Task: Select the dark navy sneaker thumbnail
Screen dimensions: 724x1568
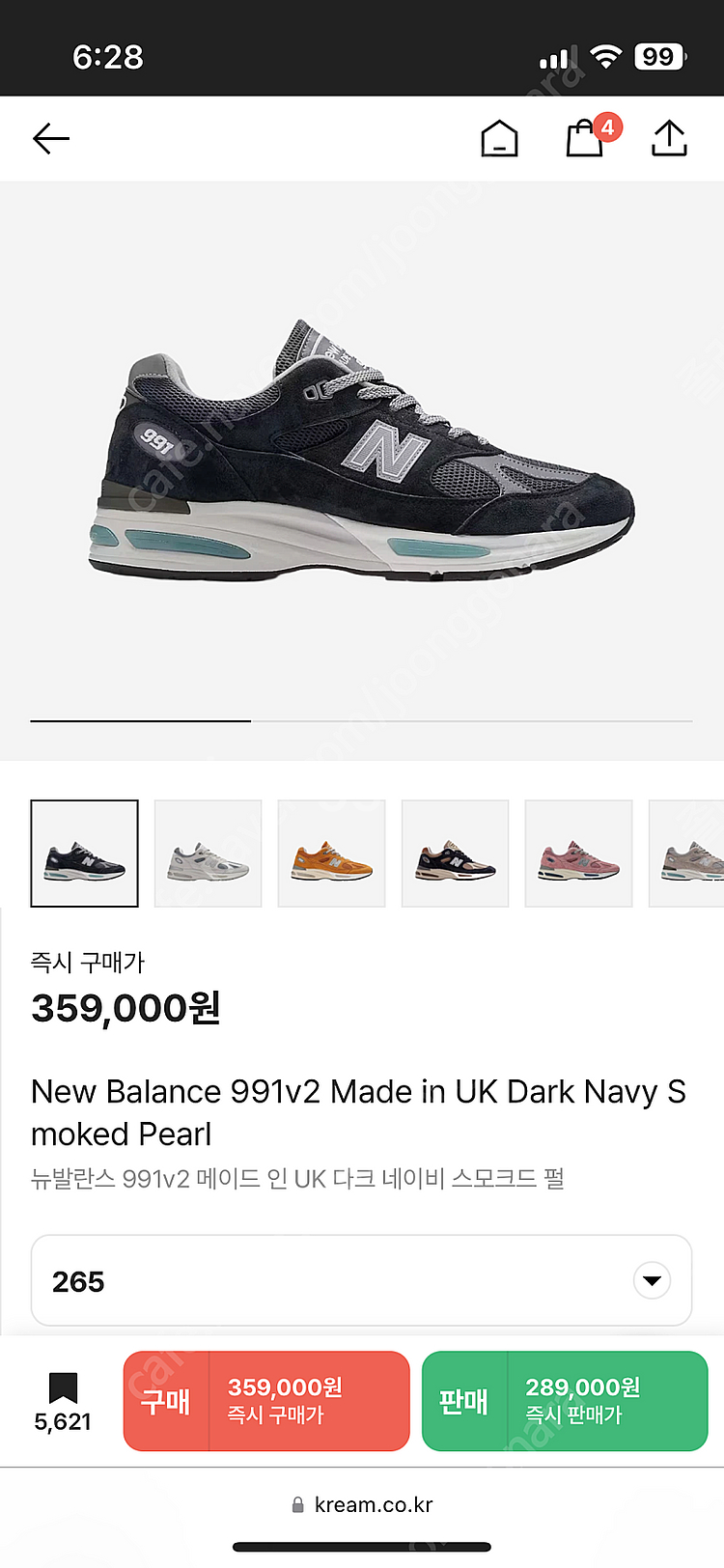Action: point(84,854)
